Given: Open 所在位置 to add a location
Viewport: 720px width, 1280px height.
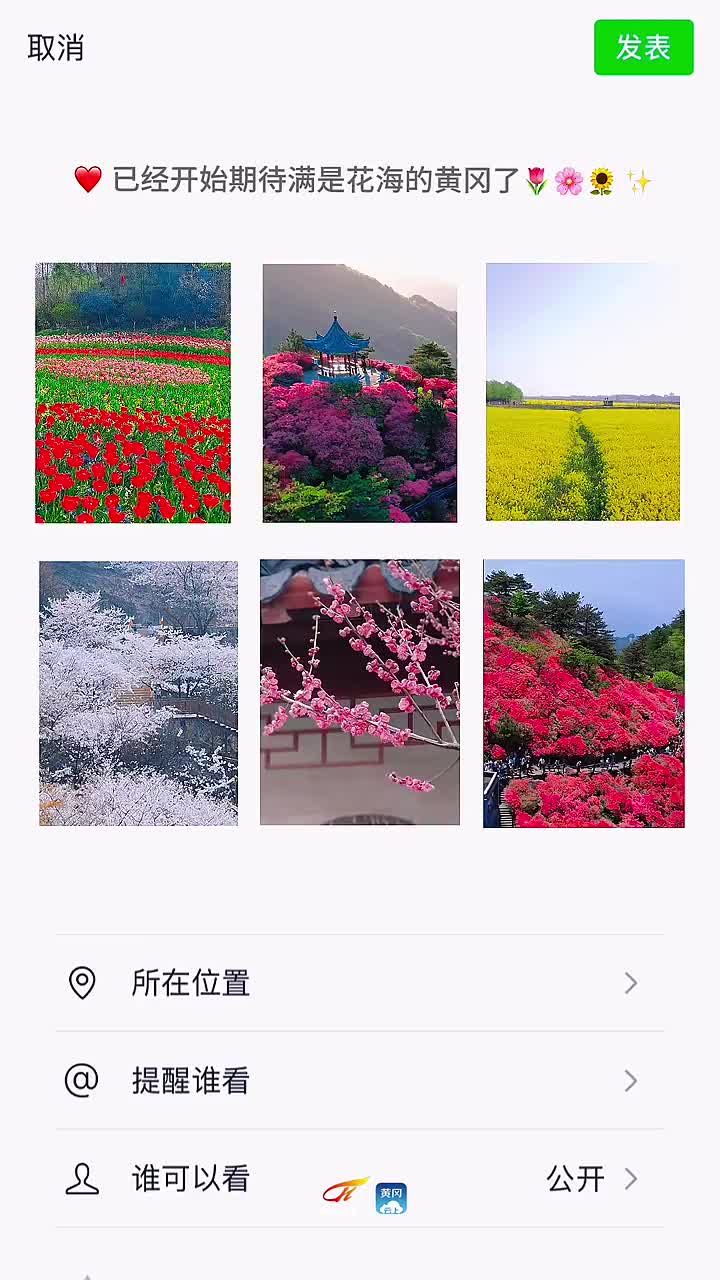Looking at the screenshot, I should pyautogui.click(x=360, y=983).
